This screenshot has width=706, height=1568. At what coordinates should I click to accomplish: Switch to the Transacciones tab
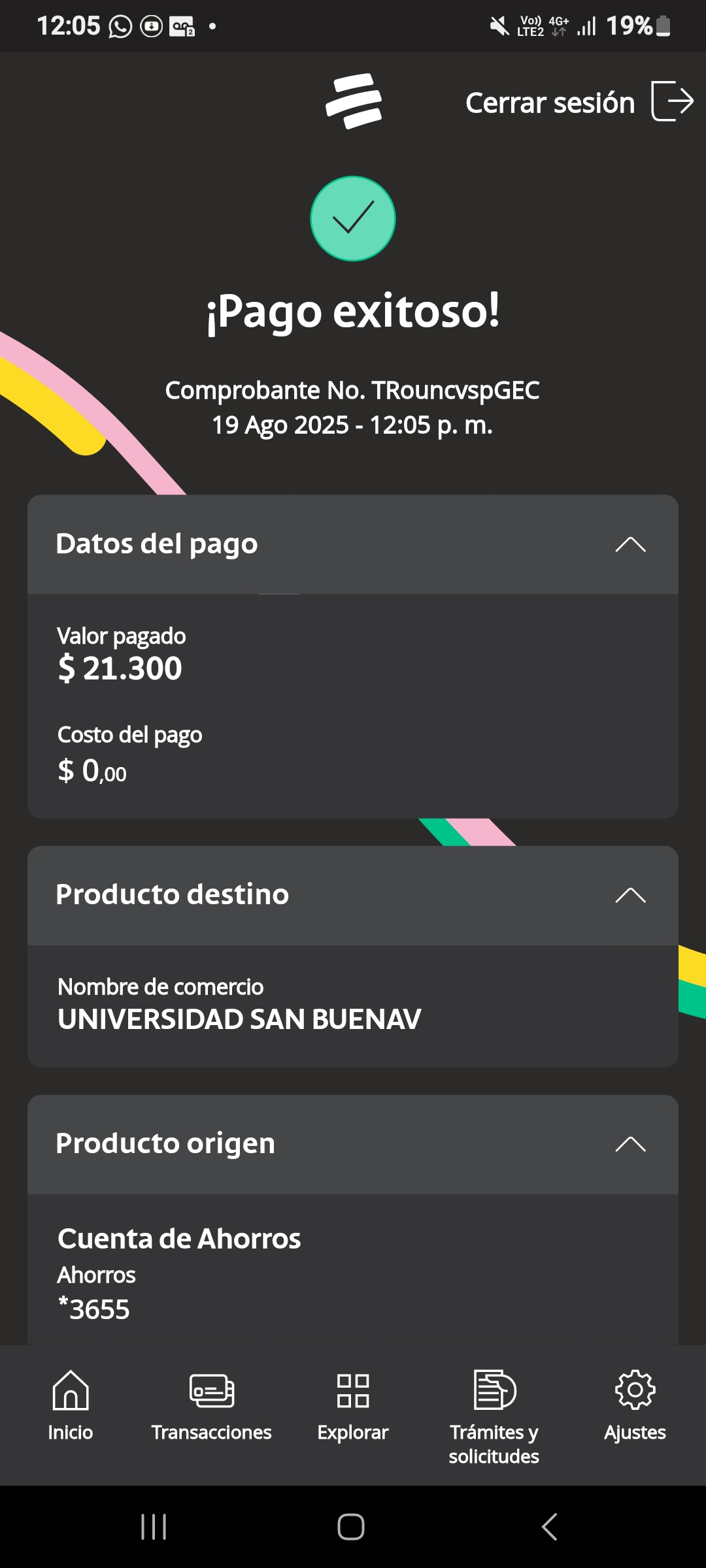click(x=212, y=1406)
